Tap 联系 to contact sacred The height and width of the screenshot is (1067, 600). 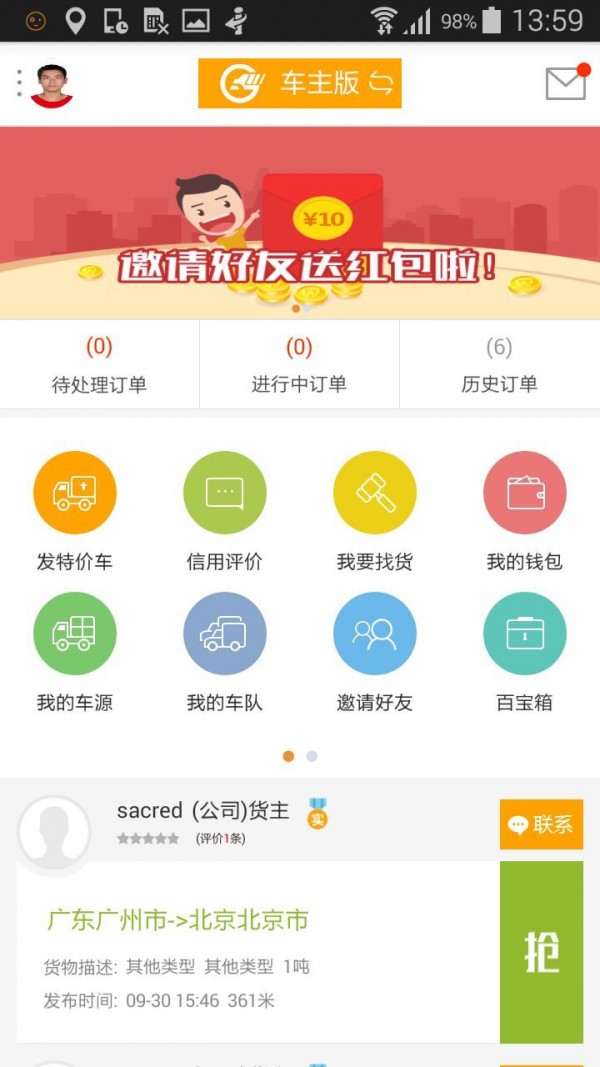[541, 824]
